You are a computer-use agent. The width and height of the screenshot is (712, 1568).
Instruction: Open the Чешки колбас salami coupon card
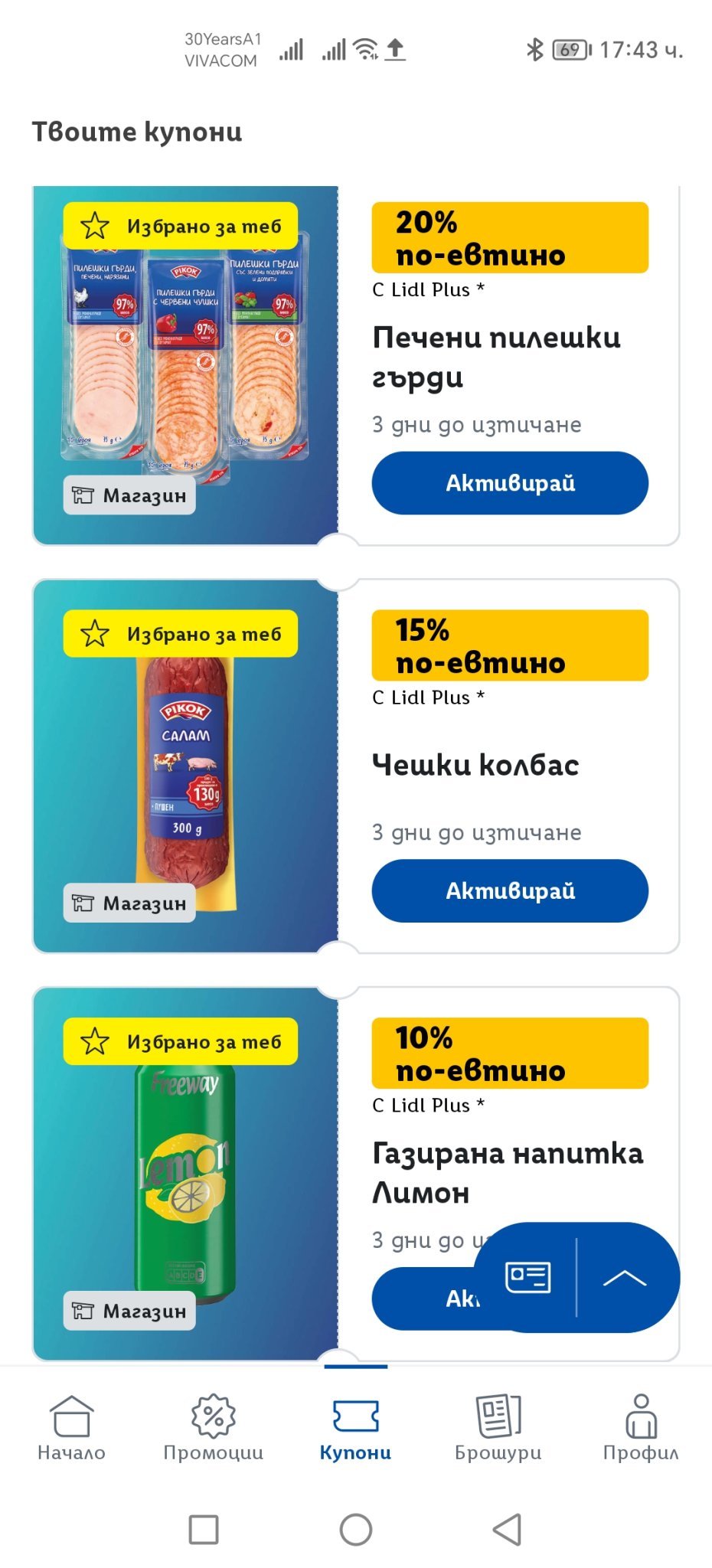point(356,766)
